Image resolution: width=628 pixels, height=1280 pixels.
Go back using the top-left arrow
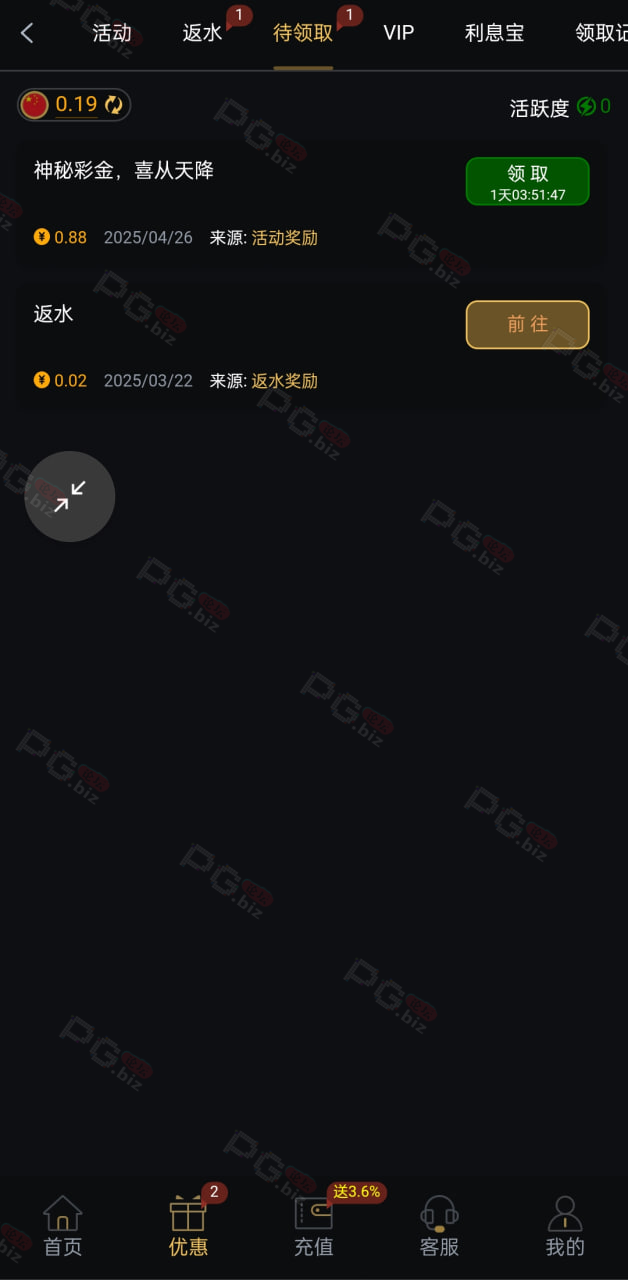tap(27, 33)
